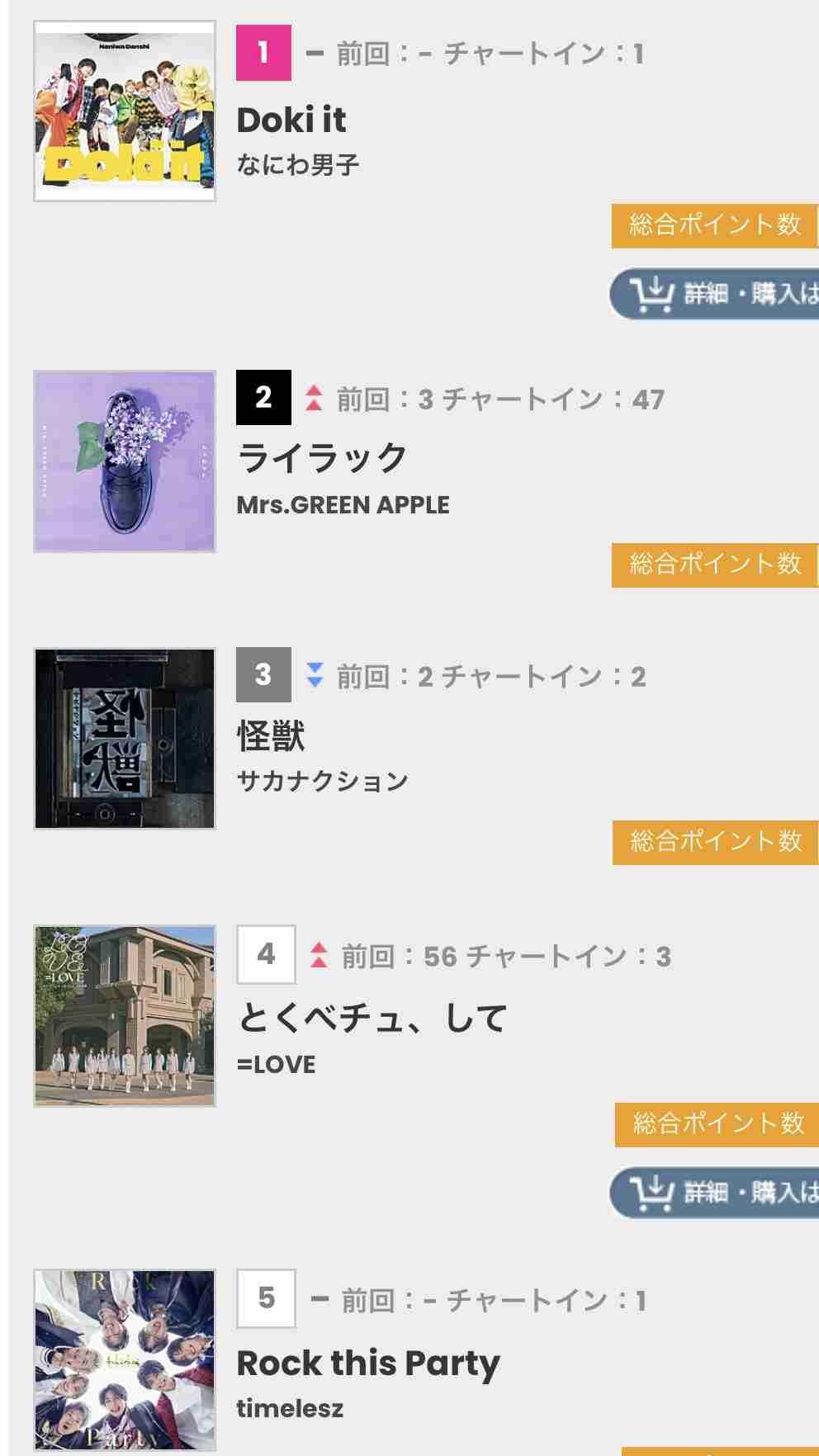This screenshot has width=819, height=1456.
Task: Show 総合ポイント数 for 怪獣
Action: pos(715,843)
